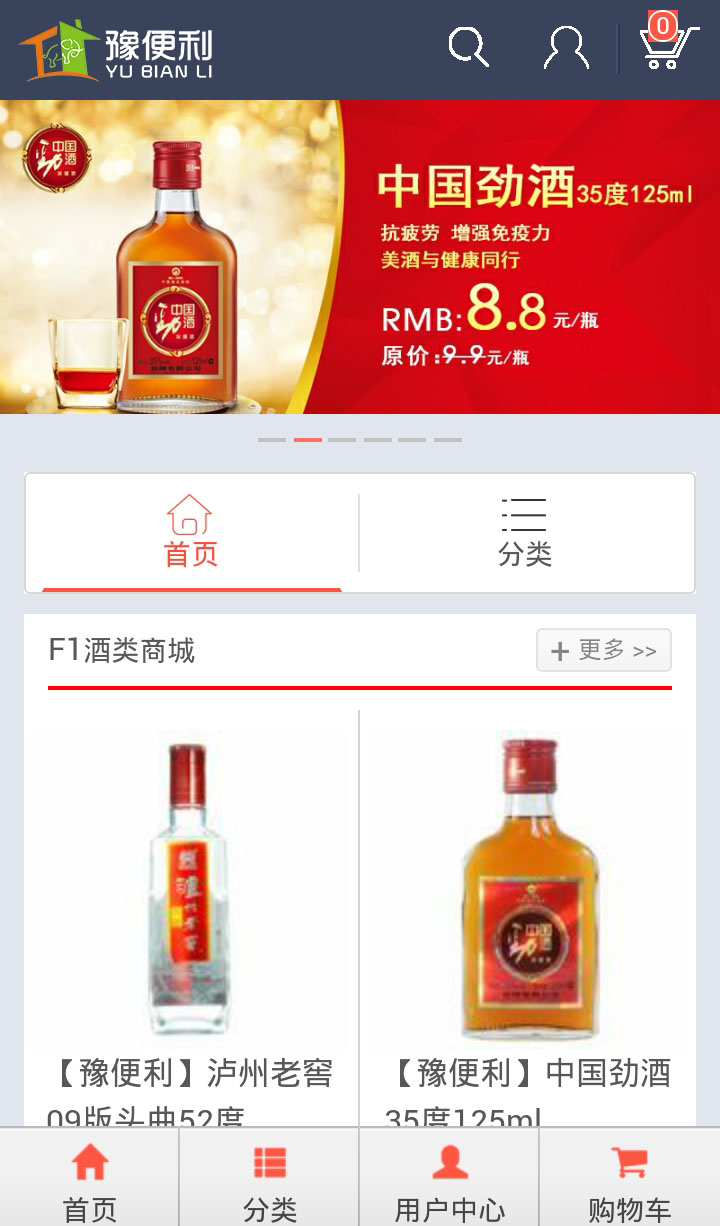Open the search icon in the top bar
This screenshot has height=1226, width=720.
pos(467,46)
